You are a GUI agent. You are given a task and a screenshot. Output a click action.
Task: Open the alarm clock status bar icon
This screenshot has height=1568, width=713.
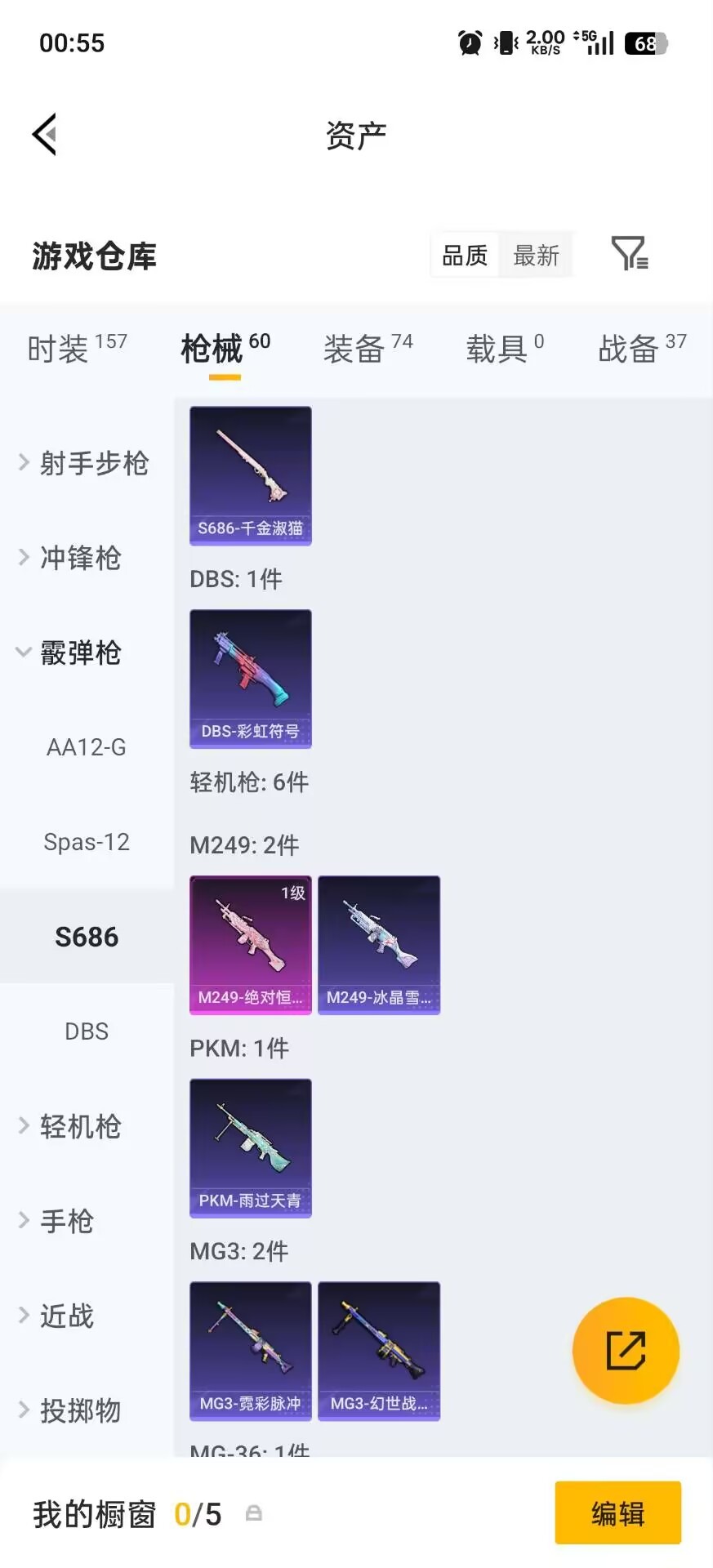470,42
